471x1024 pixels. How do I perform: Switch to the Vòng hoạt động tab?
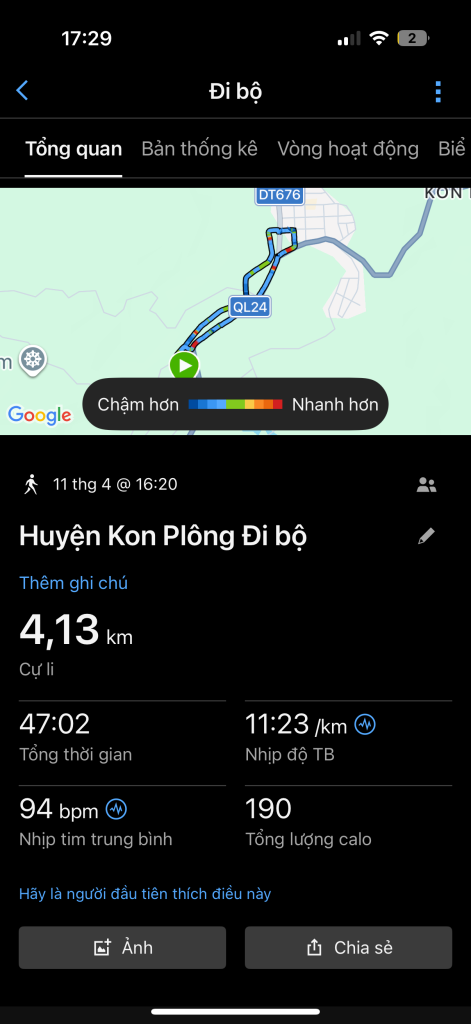348,149
